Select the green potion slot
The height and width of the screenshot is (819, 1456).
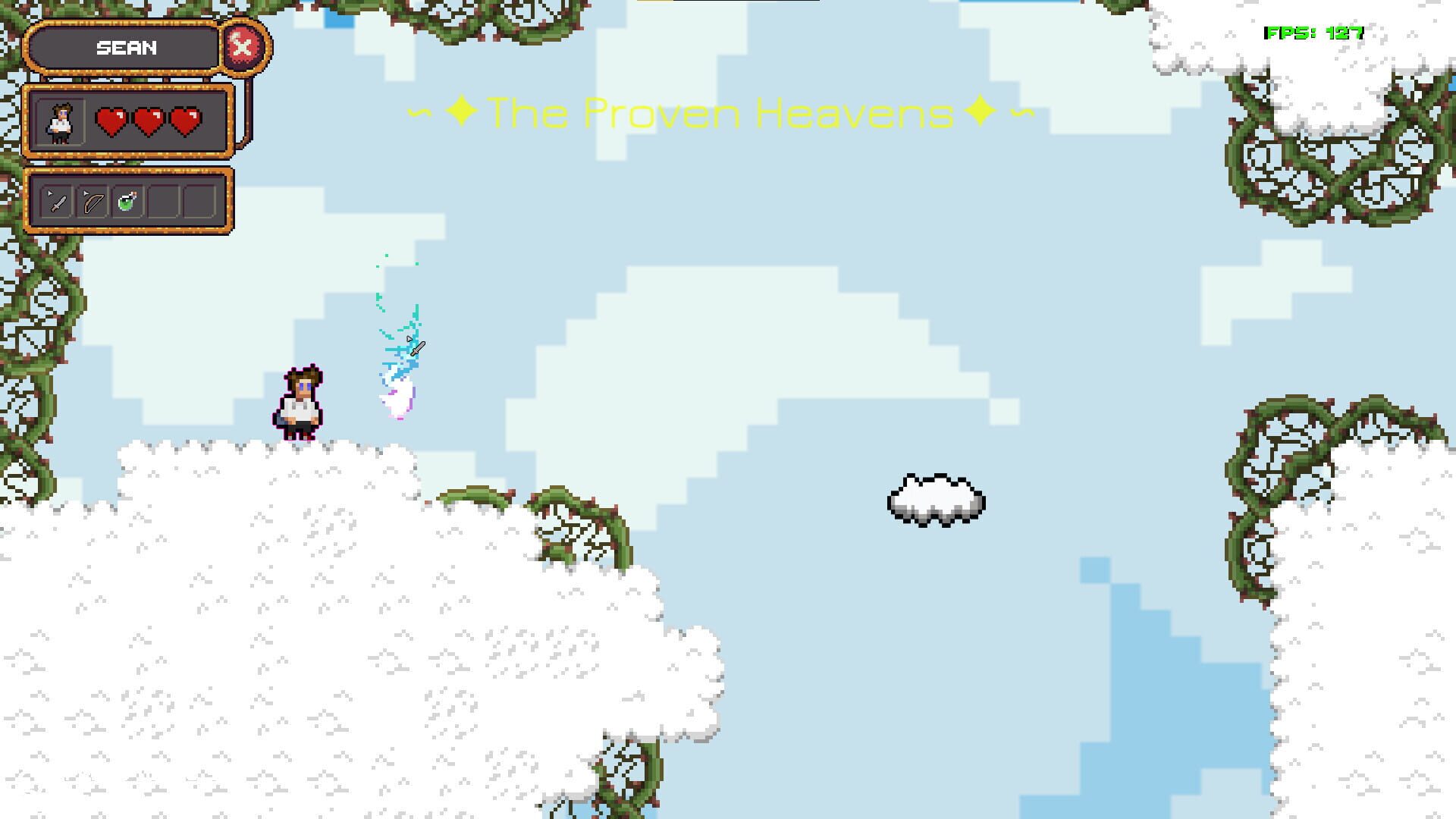[127, 202]
